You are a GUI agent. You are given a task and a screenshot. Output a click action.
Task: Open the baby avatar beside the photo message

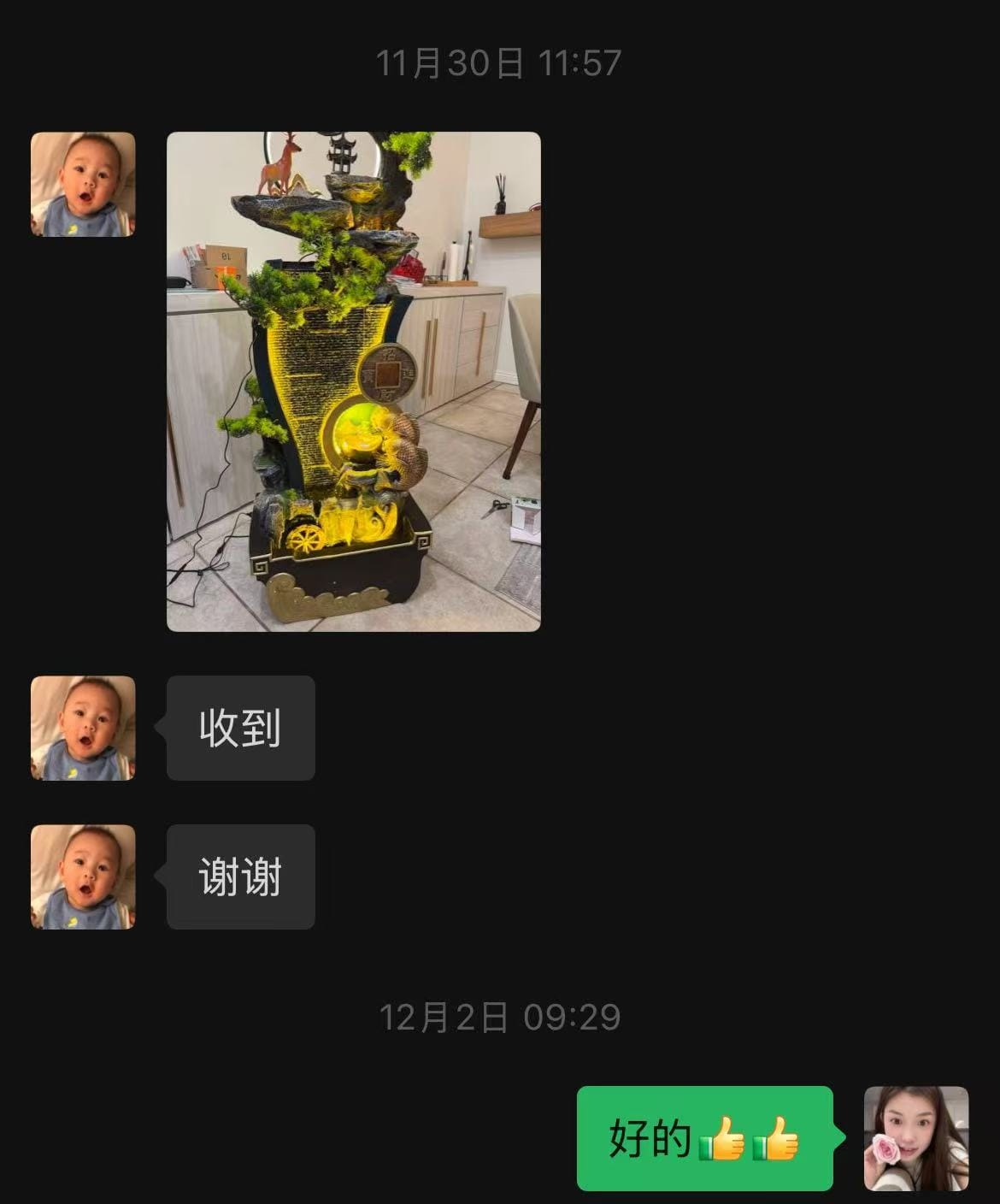[x=83, y=184]
